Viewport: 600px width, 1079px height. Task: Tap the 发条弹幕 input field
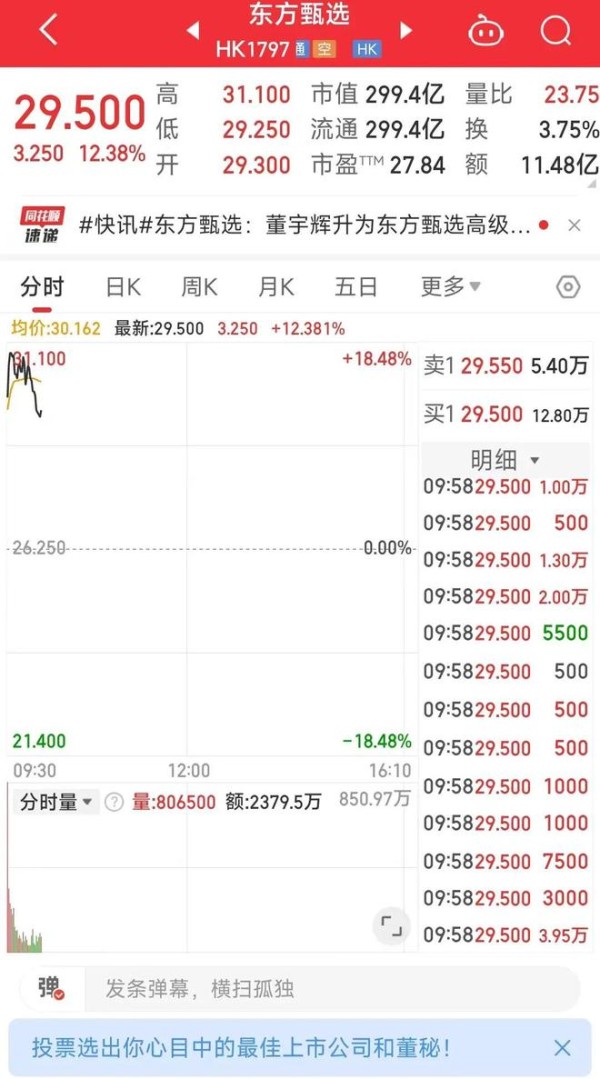point(330,989)
